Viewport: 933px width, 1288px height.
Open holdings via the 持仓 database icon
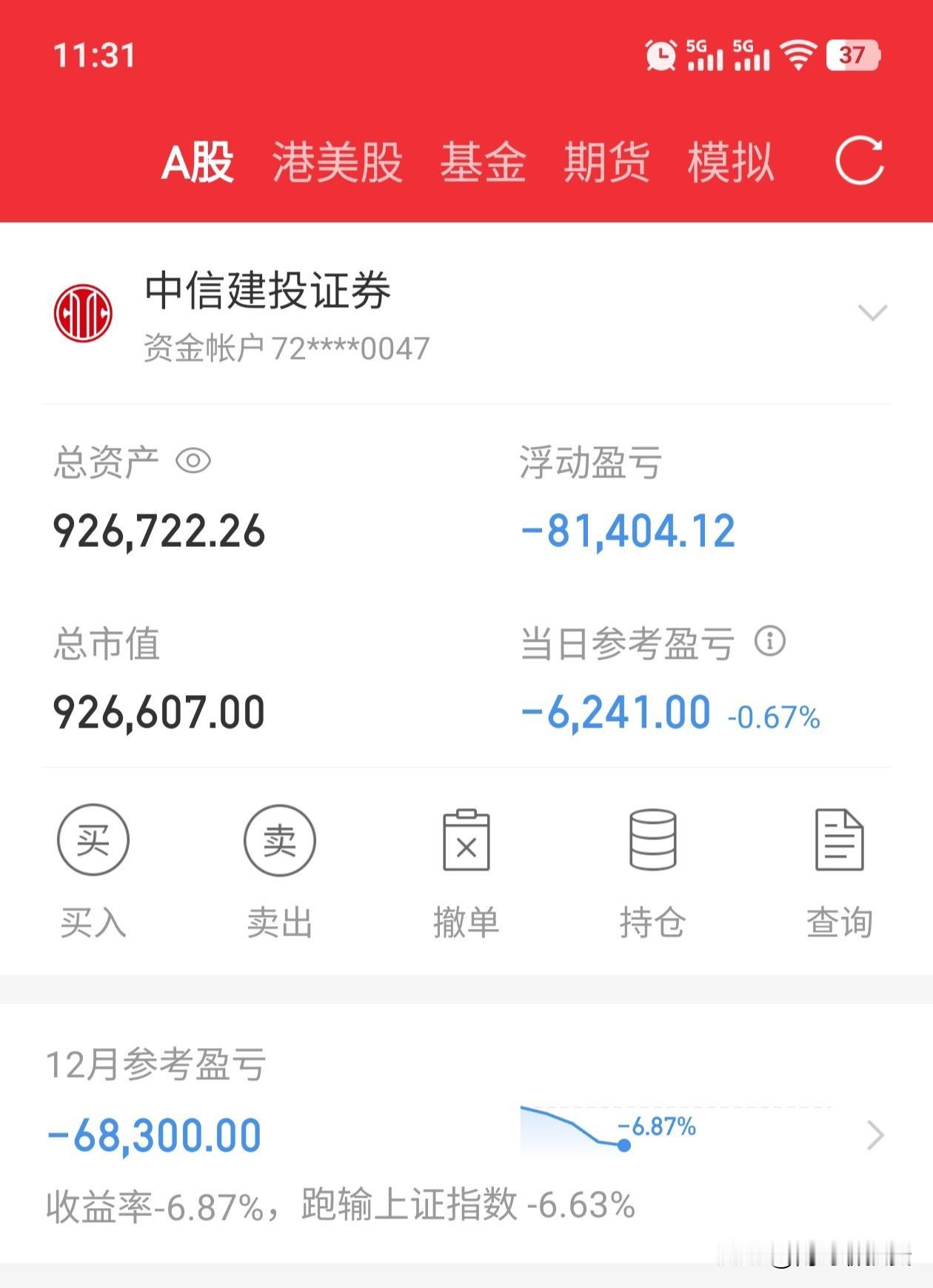click(652, 840)
